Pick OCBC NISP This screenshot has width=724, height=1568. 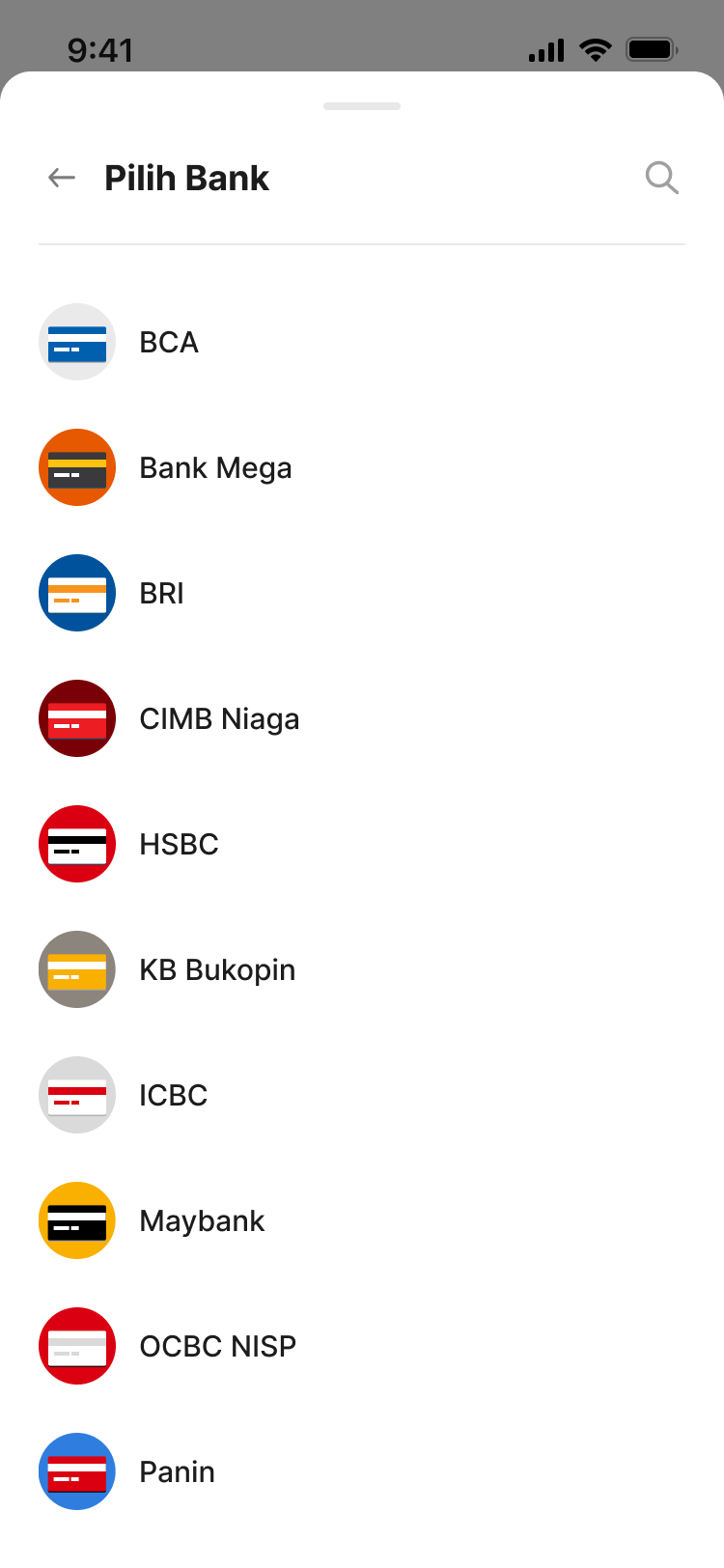pos(217,1346)
